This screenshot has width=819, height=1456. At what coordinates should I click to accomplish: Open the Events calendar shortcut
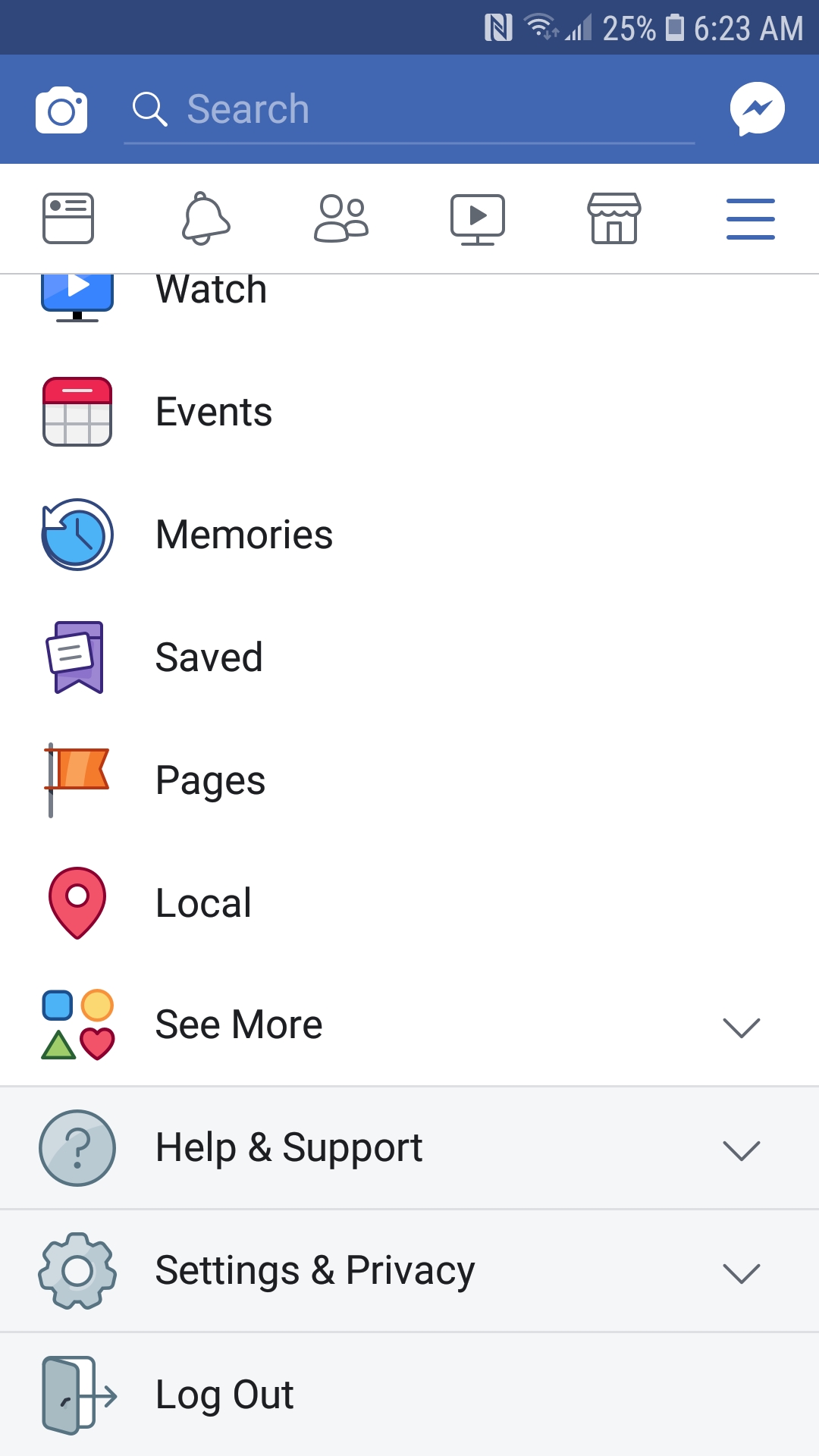[76, 410]
